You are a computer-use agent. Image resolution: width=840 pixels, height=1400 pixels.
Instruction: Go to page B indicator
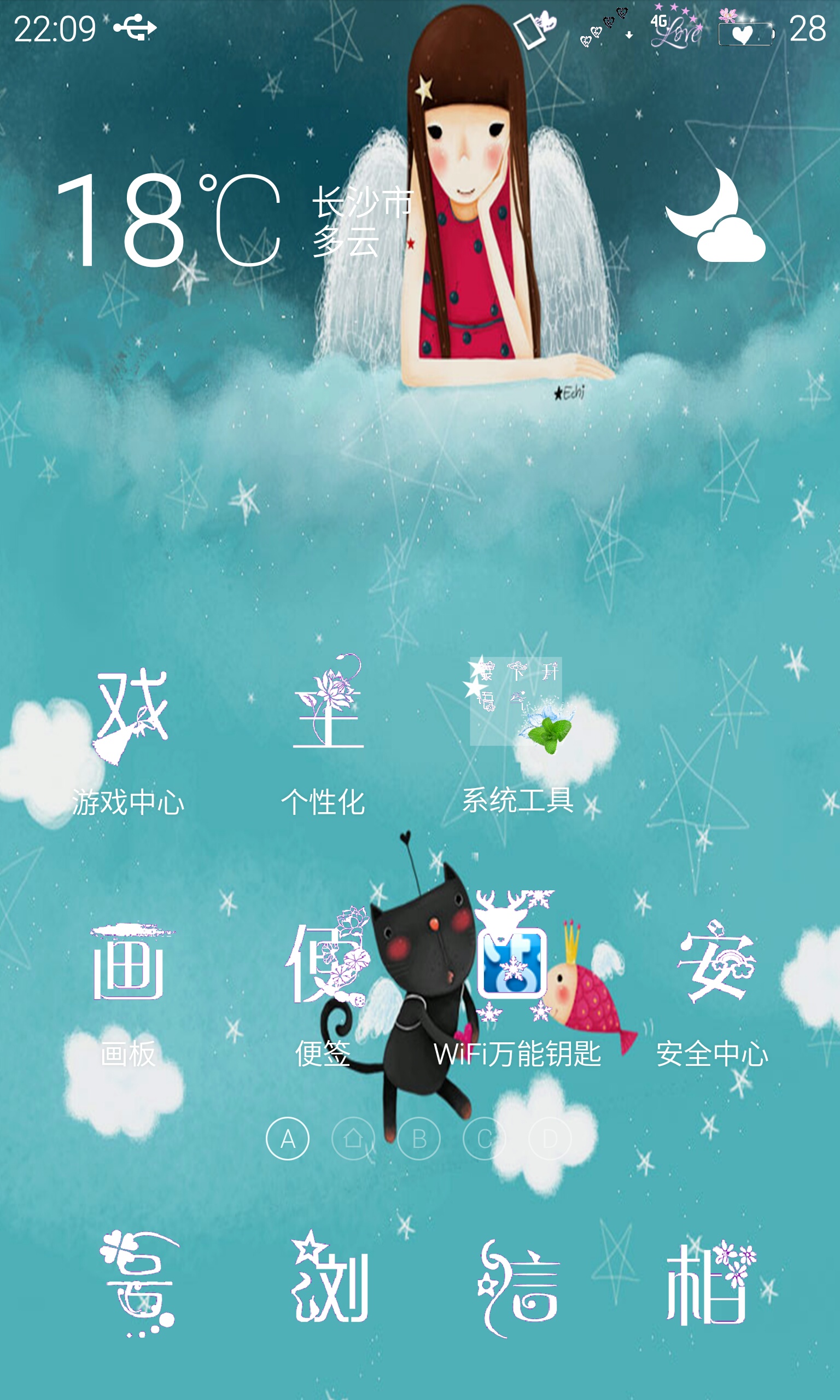pos(419,1138)
